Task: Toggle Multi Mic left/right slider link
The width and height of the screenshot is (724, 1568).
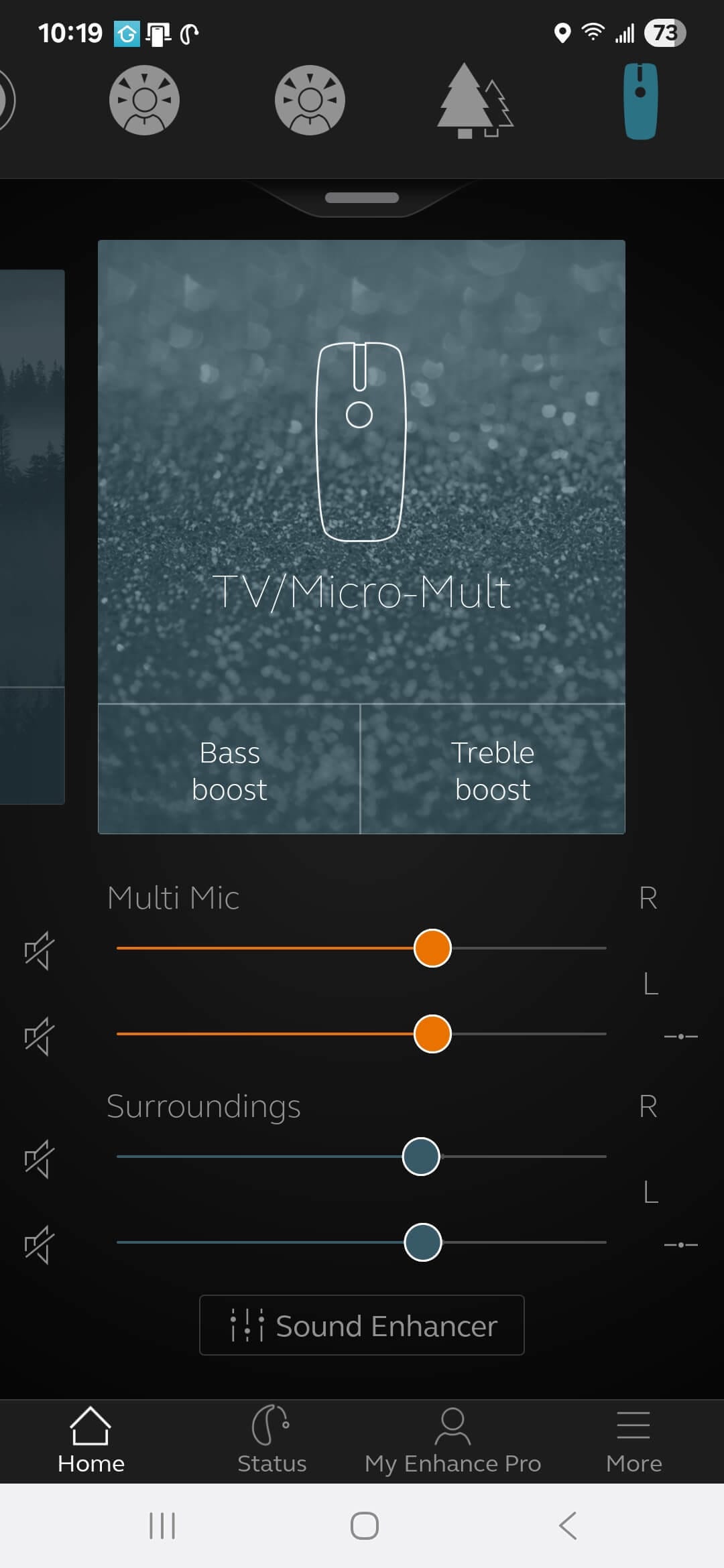Action: (680, 1036)
